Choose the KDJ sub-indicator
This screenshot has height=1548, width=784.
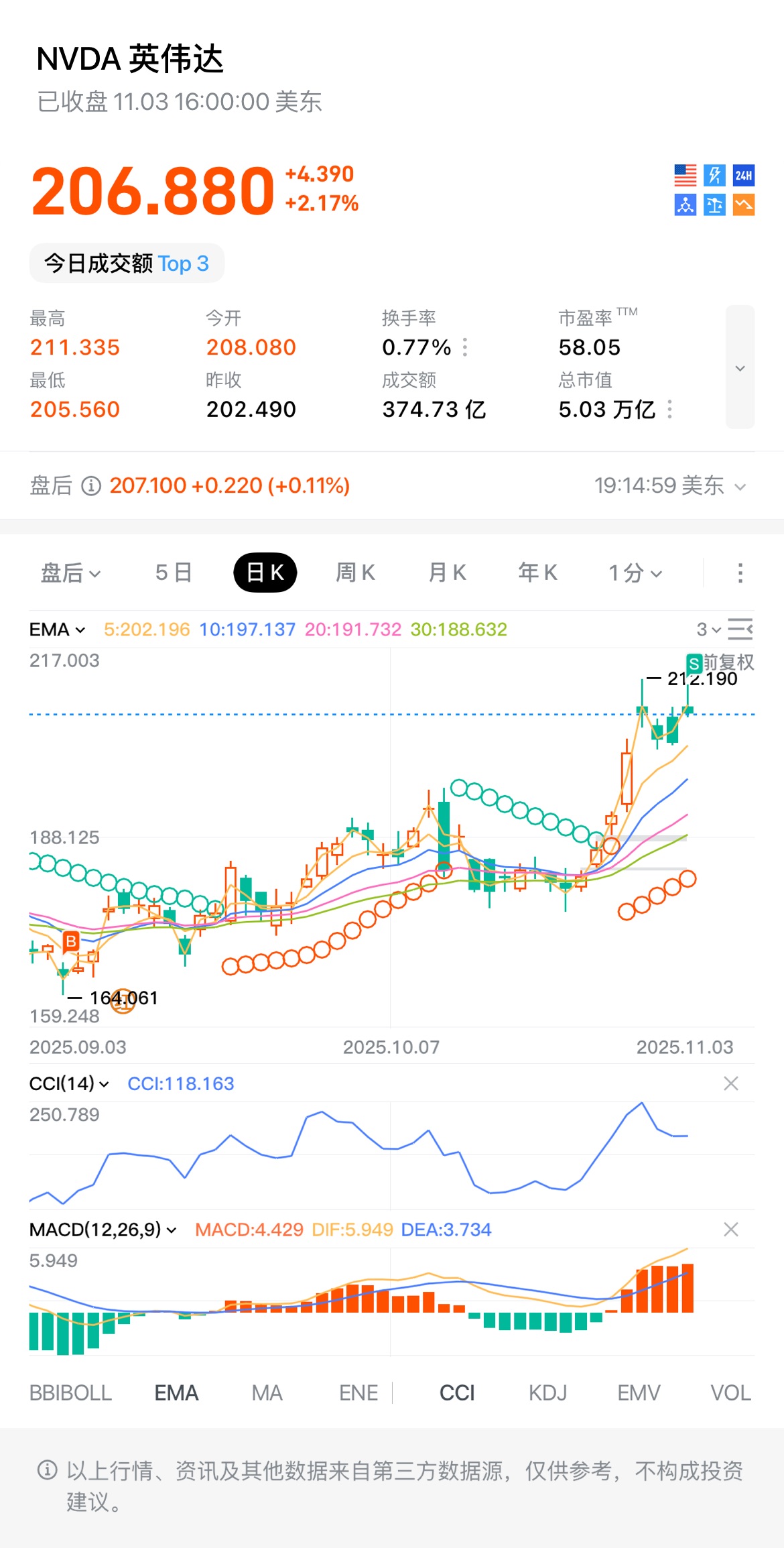click(x=547, y=1393)
